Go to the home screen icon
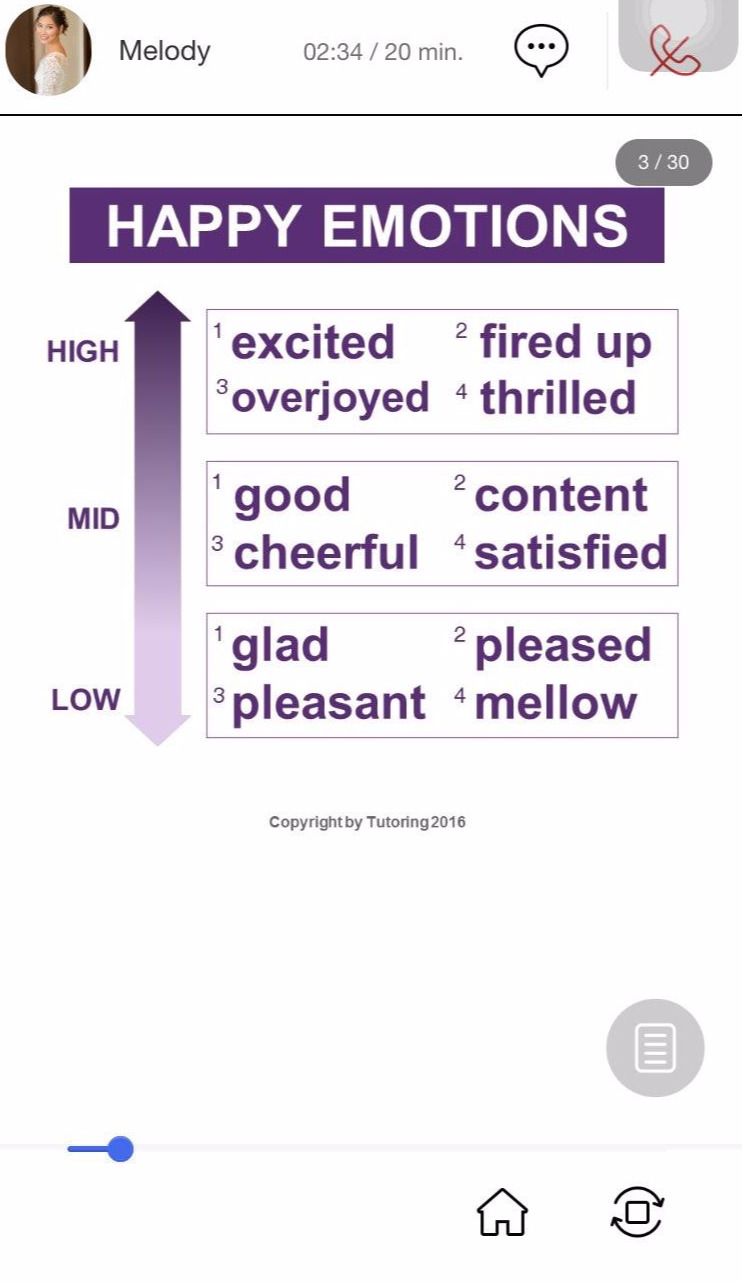This screenshot has width=742, height=1282. pos(502,1212)
